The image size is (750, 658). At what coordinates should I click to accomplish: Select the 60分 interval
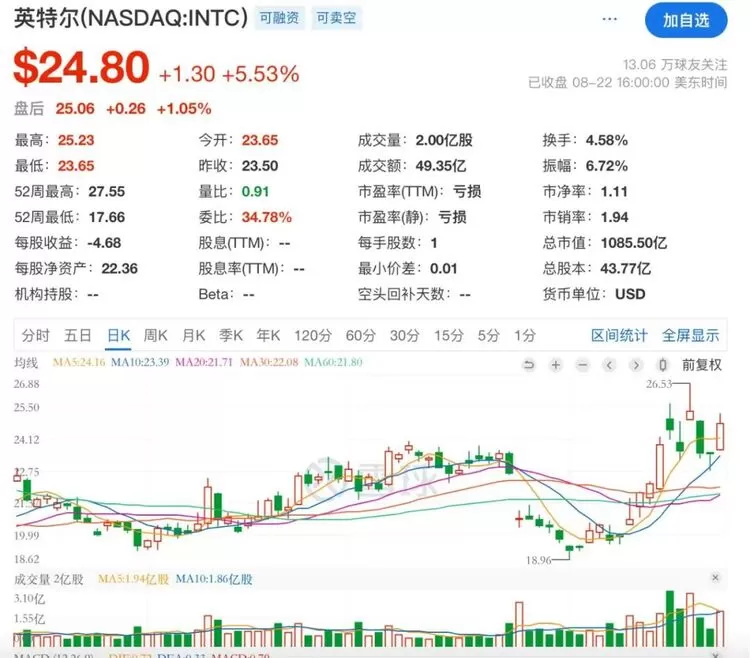click(x=360, y=335)
